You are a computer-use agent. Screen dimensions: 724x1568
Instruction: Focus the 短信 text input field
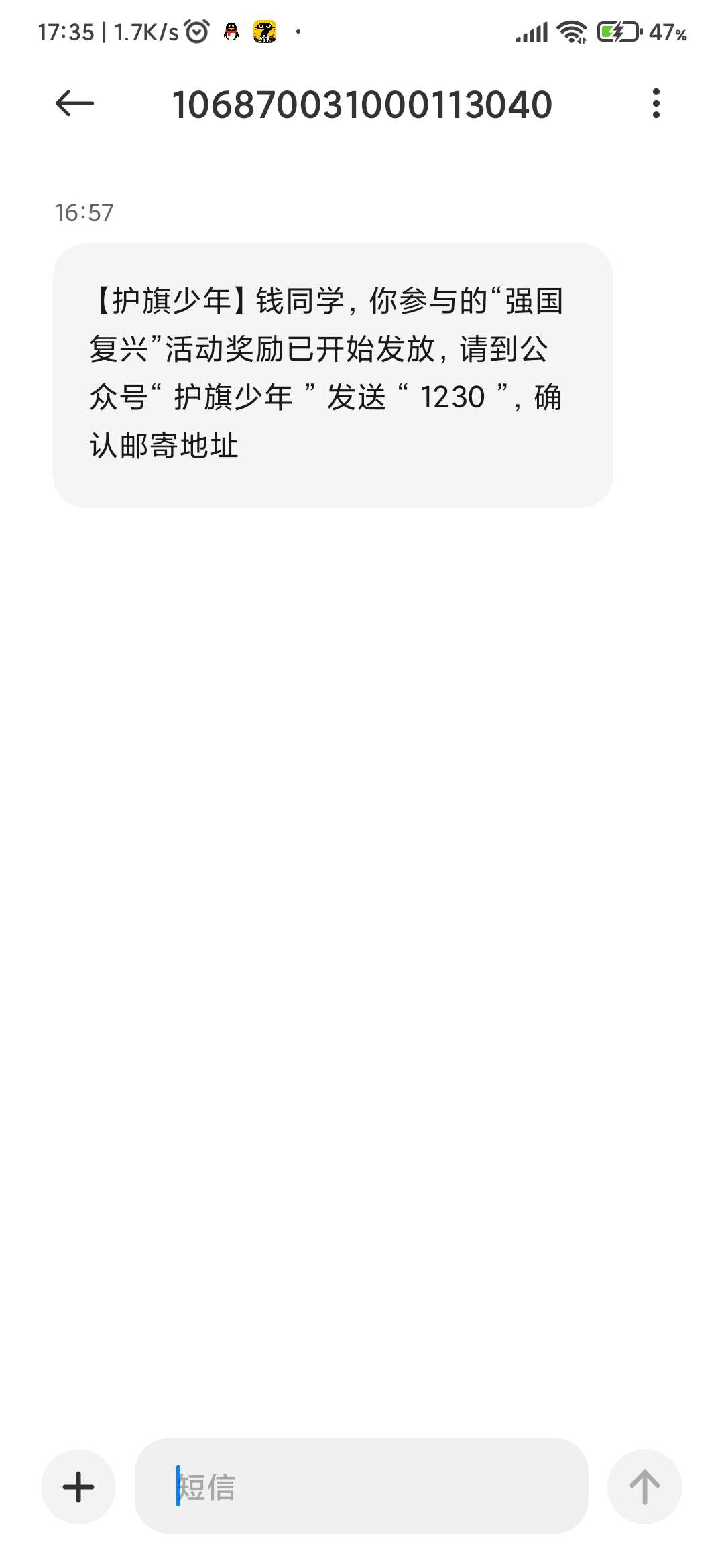pyautogui.click(x=362, y=1486)
